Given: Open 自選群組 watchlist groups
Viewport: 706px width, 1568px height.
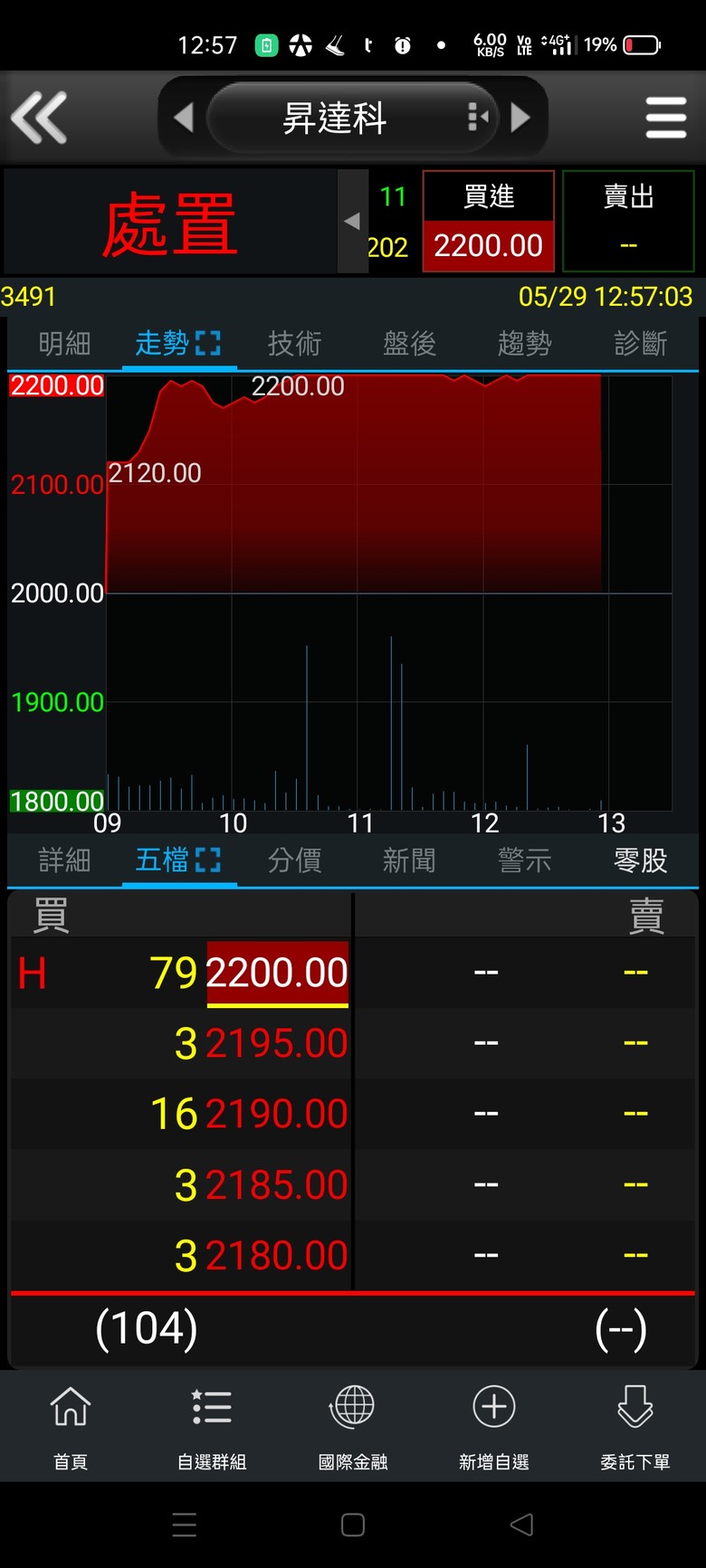Looking at the screenshot, I should (212, 1427).
